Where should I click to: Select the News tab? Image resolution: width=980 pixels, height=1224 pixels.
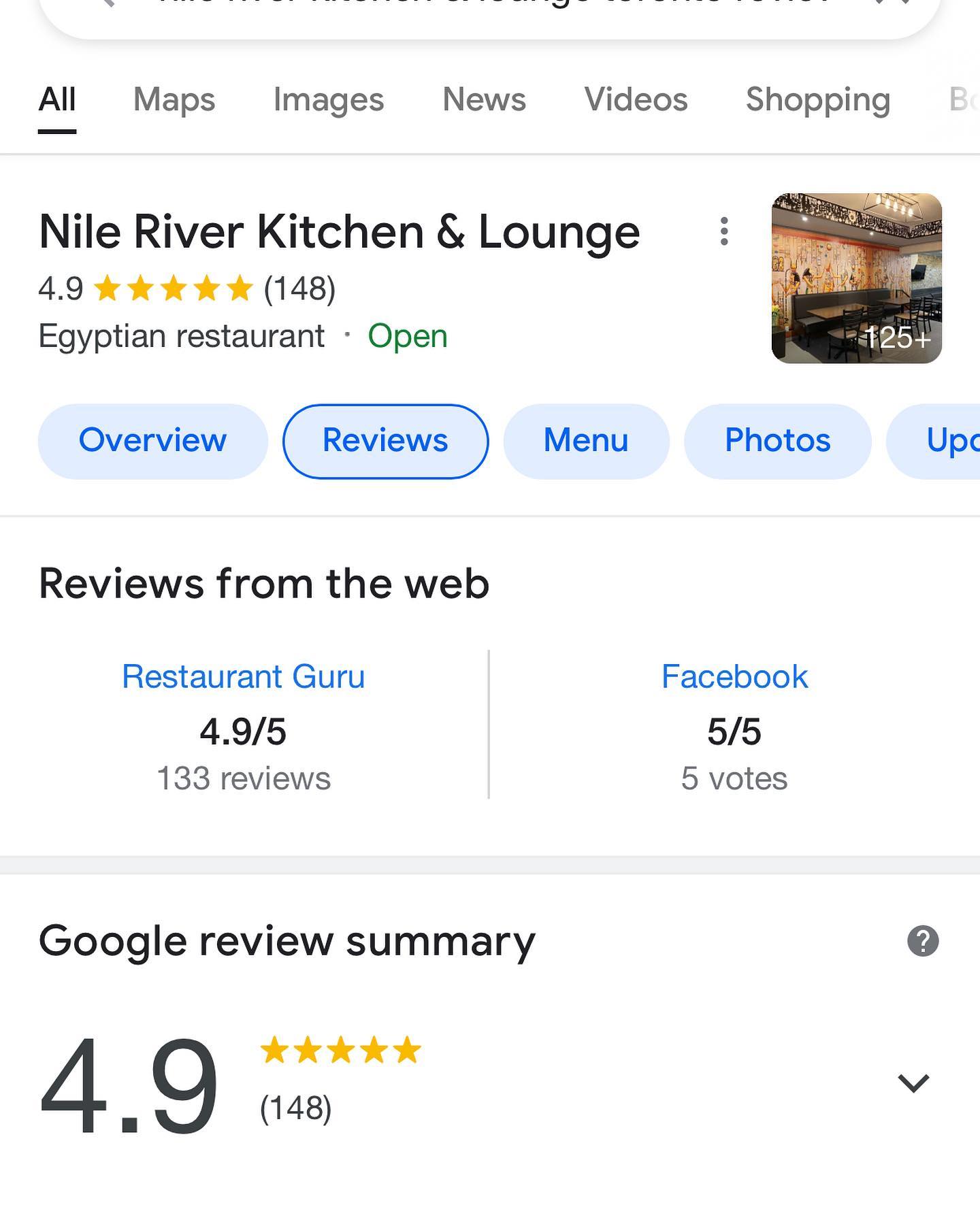[x=484, y=100]
